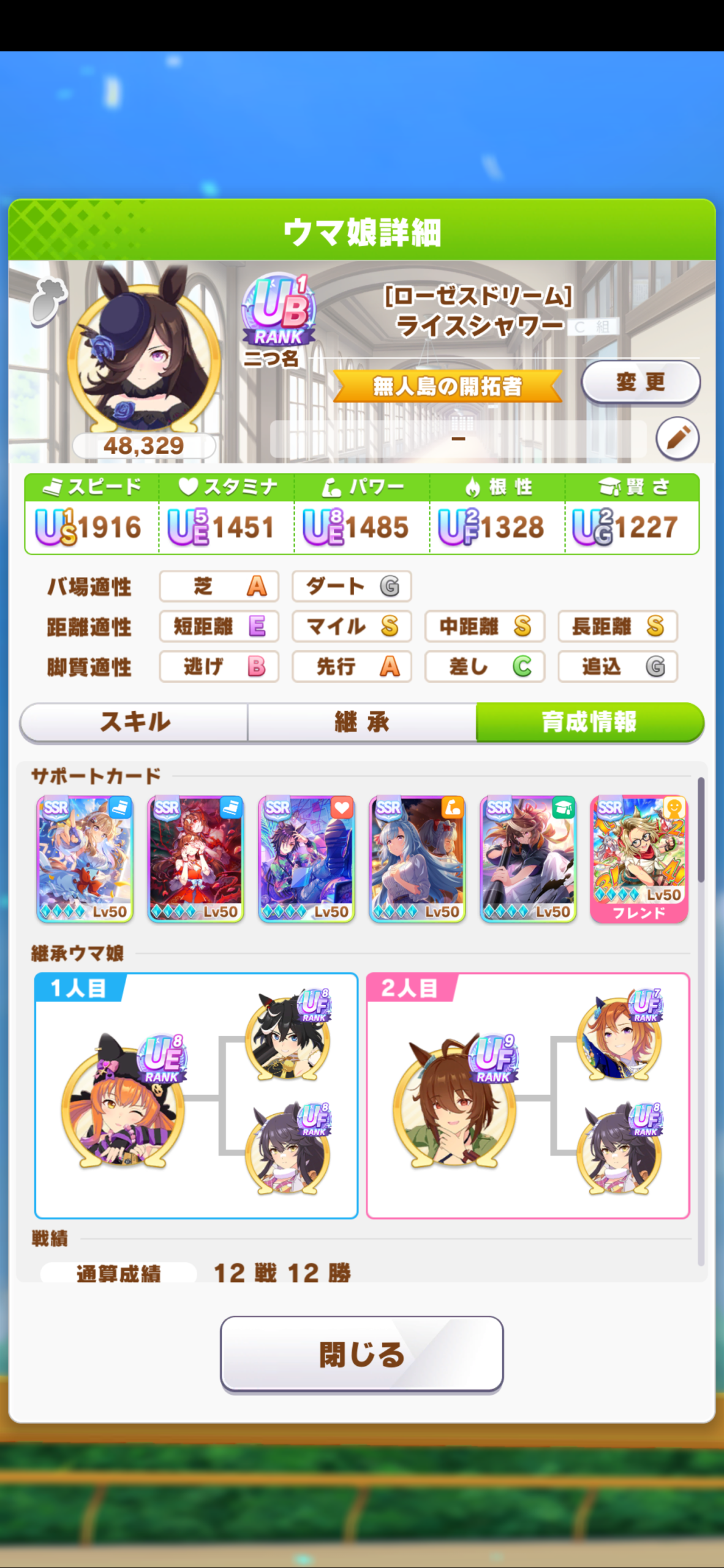The image size is (724, 1568).
Task: Edit the memo with the pencil icon
Action: coord(677,438)
